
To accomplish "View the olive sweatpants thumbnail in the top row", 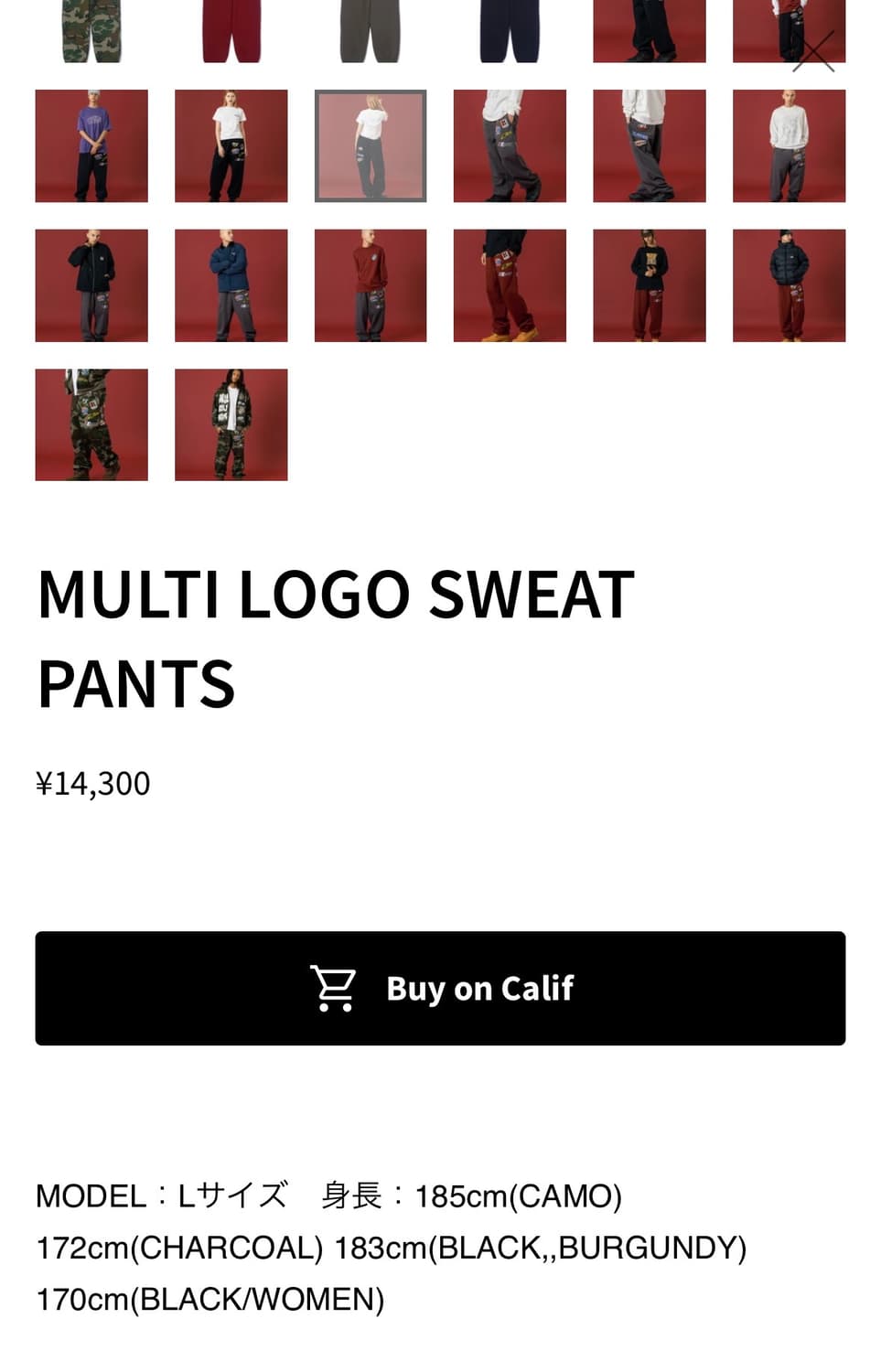I will tap(371, 27).
